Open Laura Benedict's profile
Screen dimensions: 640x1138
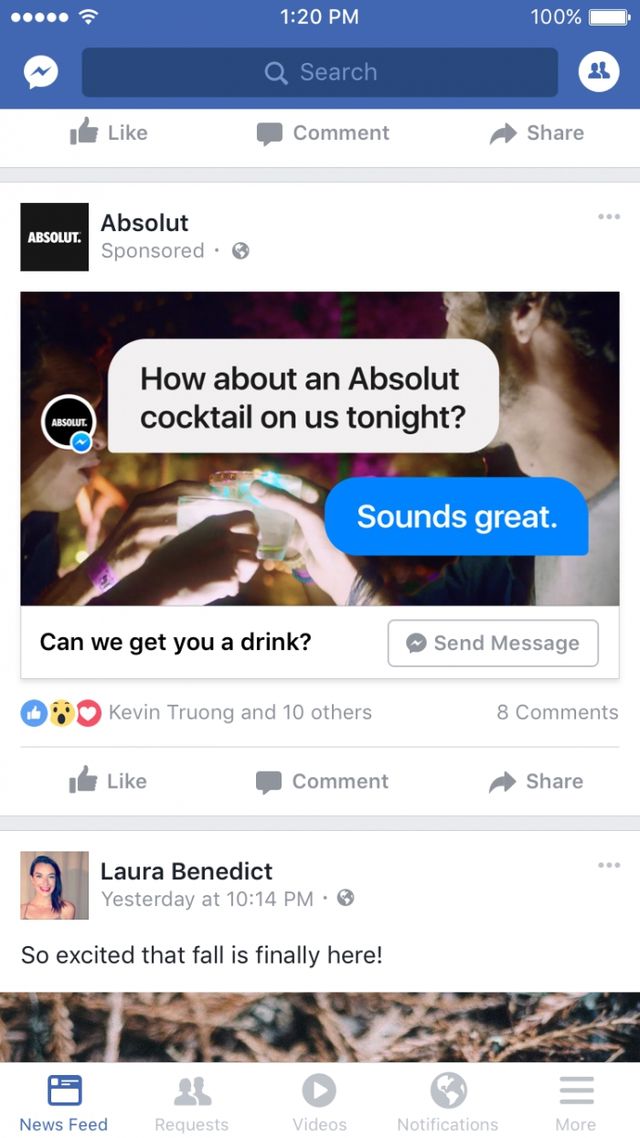click(186, 870)
